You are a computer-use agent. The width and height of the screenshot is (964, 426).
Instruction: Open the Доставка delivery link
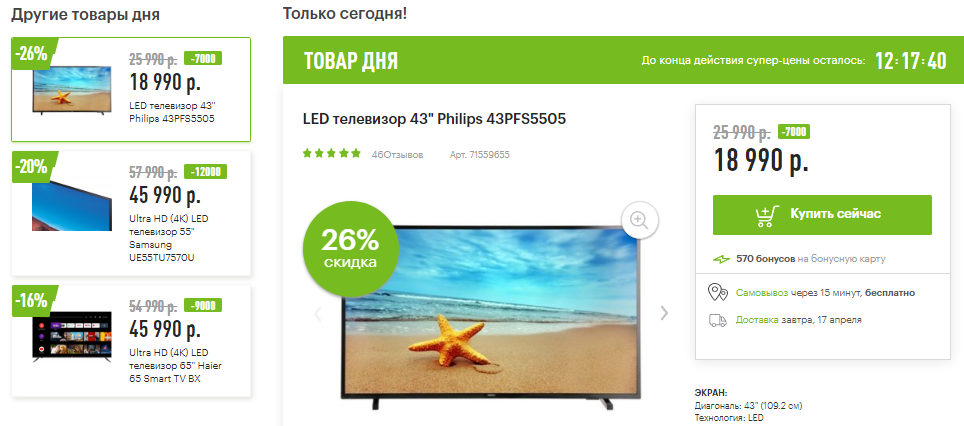pos(756,320)
